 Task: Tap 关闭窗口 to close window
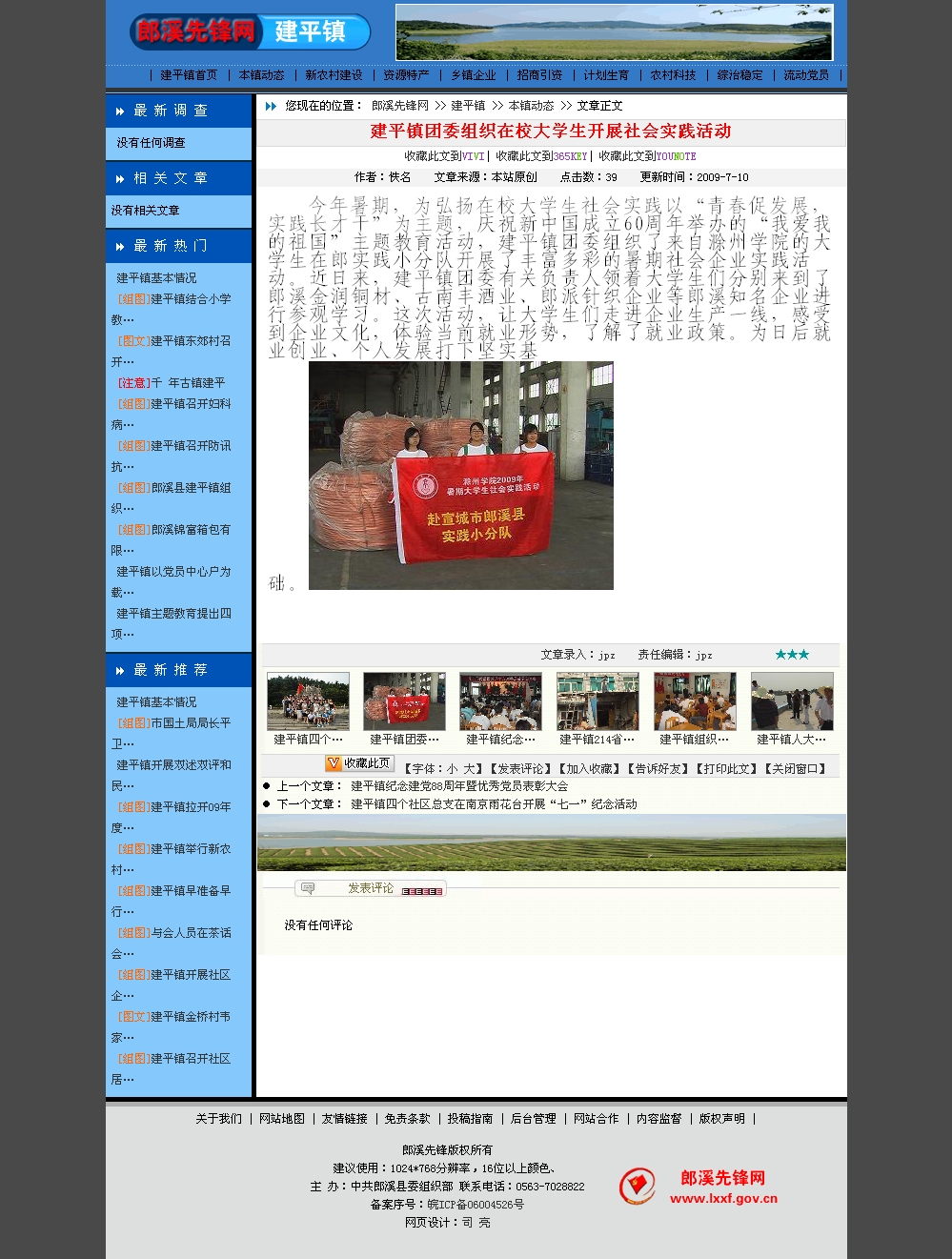pyautogui.click(x=796, y=769)
